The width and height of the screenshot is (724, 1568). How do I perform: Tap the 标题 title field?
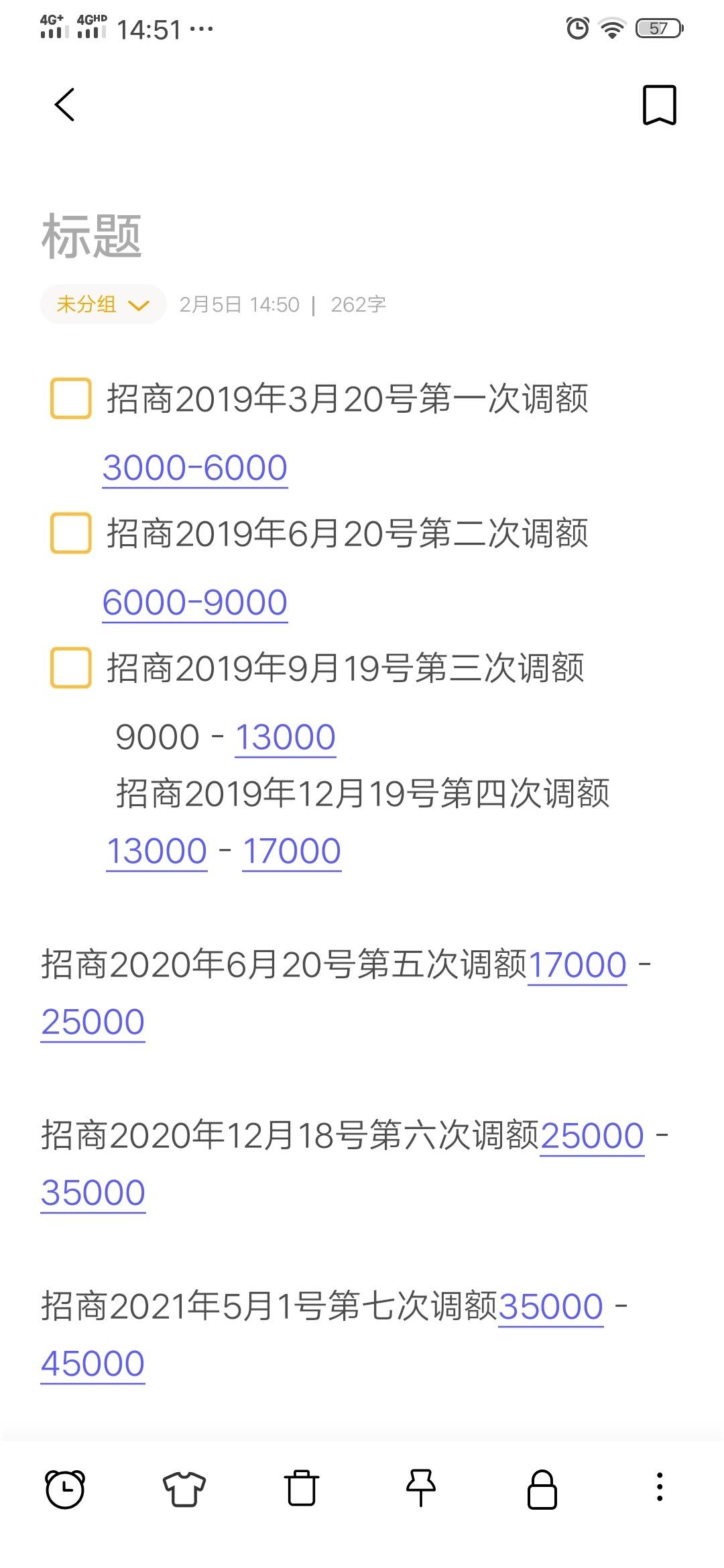pos(92,236)
